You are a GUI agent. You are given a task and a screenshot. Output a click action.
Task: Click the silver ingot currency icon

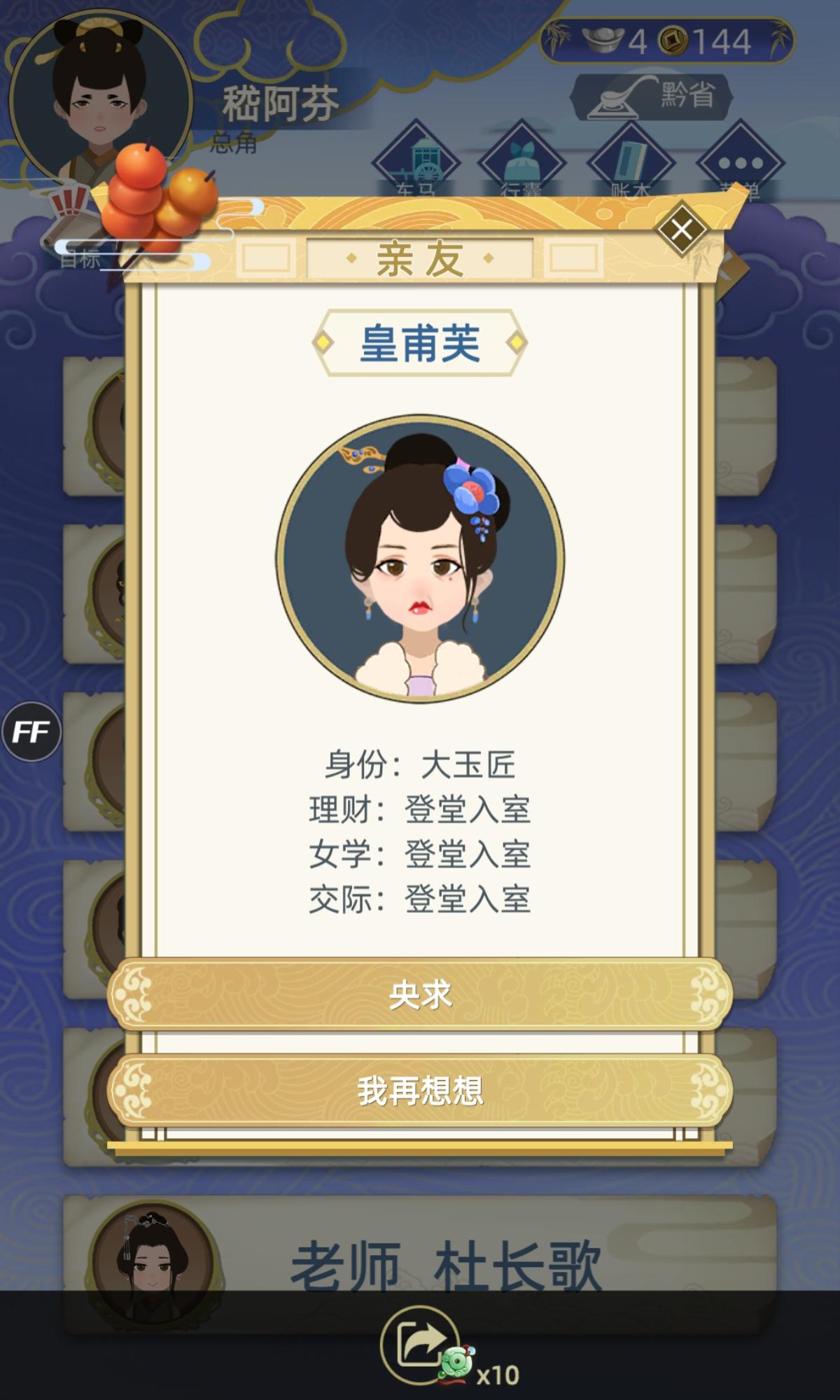603,40
